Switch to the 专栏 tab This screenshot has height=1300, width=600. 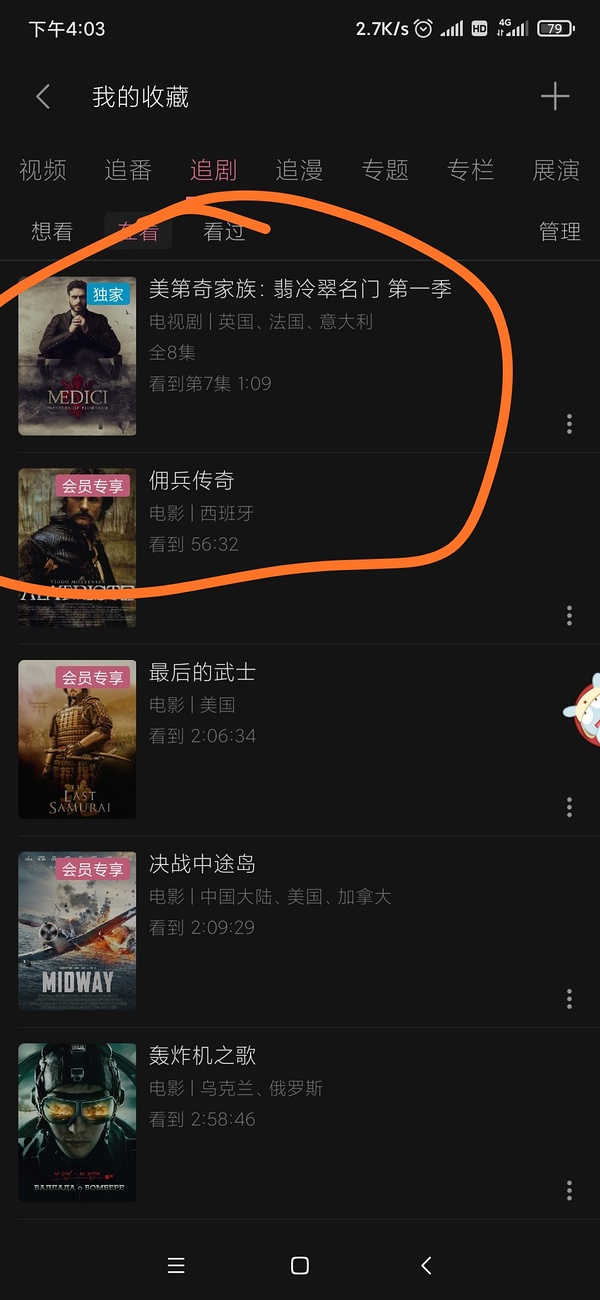[470, 170]
